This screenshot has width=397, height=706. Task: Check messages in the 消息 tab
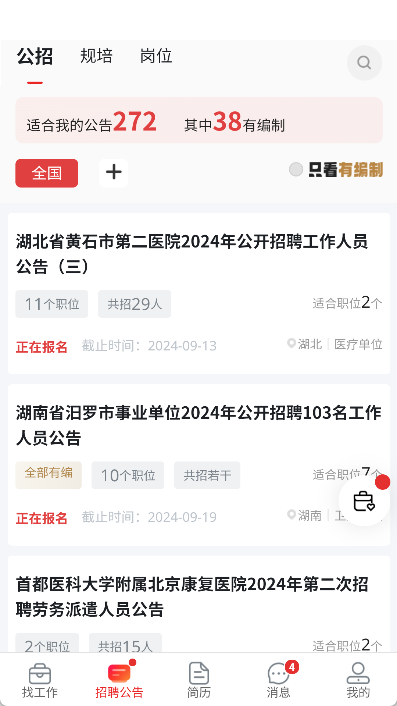coord(278,680)
